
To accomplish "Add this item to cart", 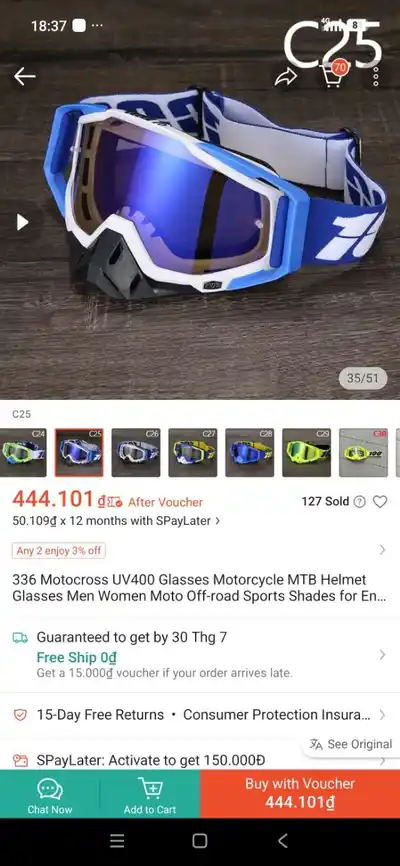I will pos(150,794).
